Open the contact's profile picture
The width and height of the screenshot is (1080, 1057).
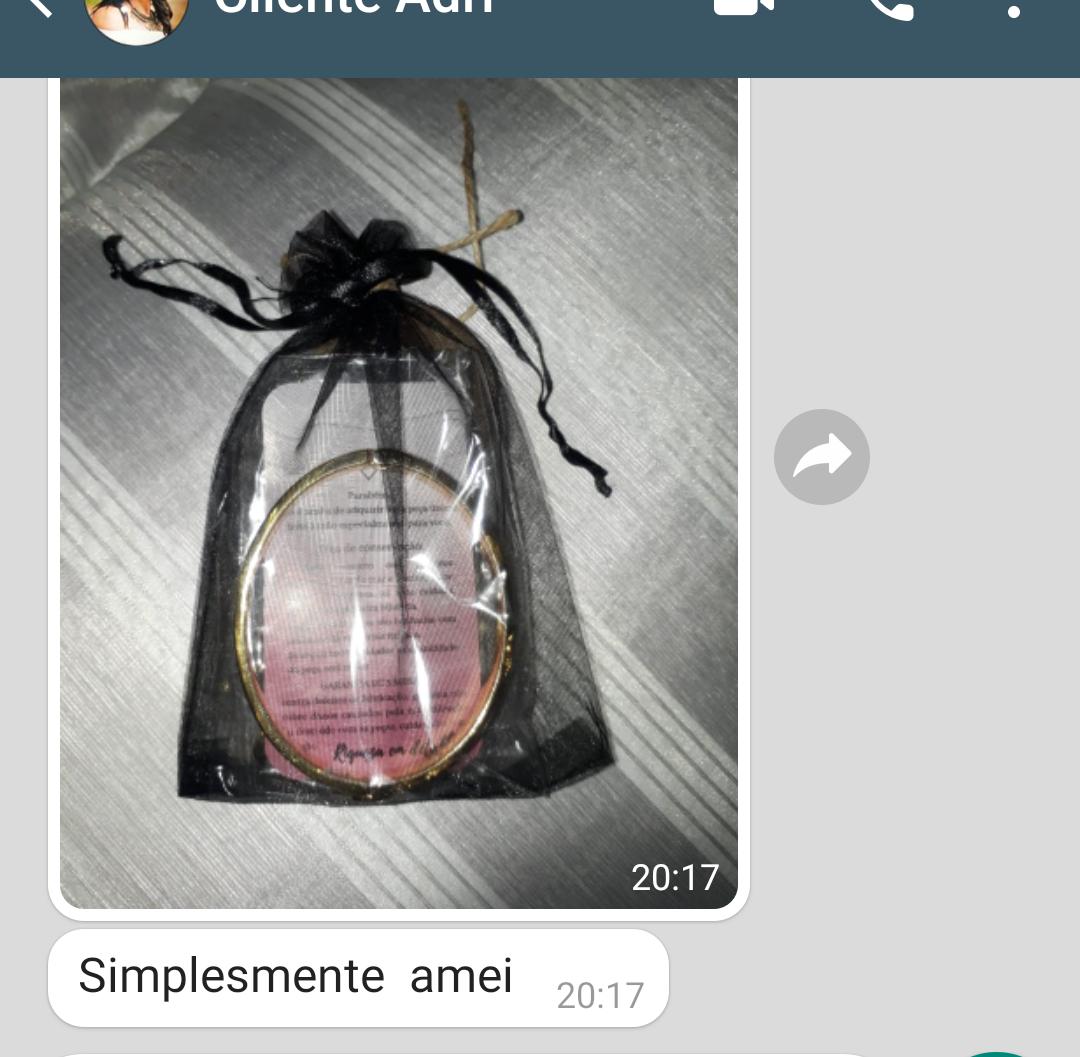tap(136, 14)
